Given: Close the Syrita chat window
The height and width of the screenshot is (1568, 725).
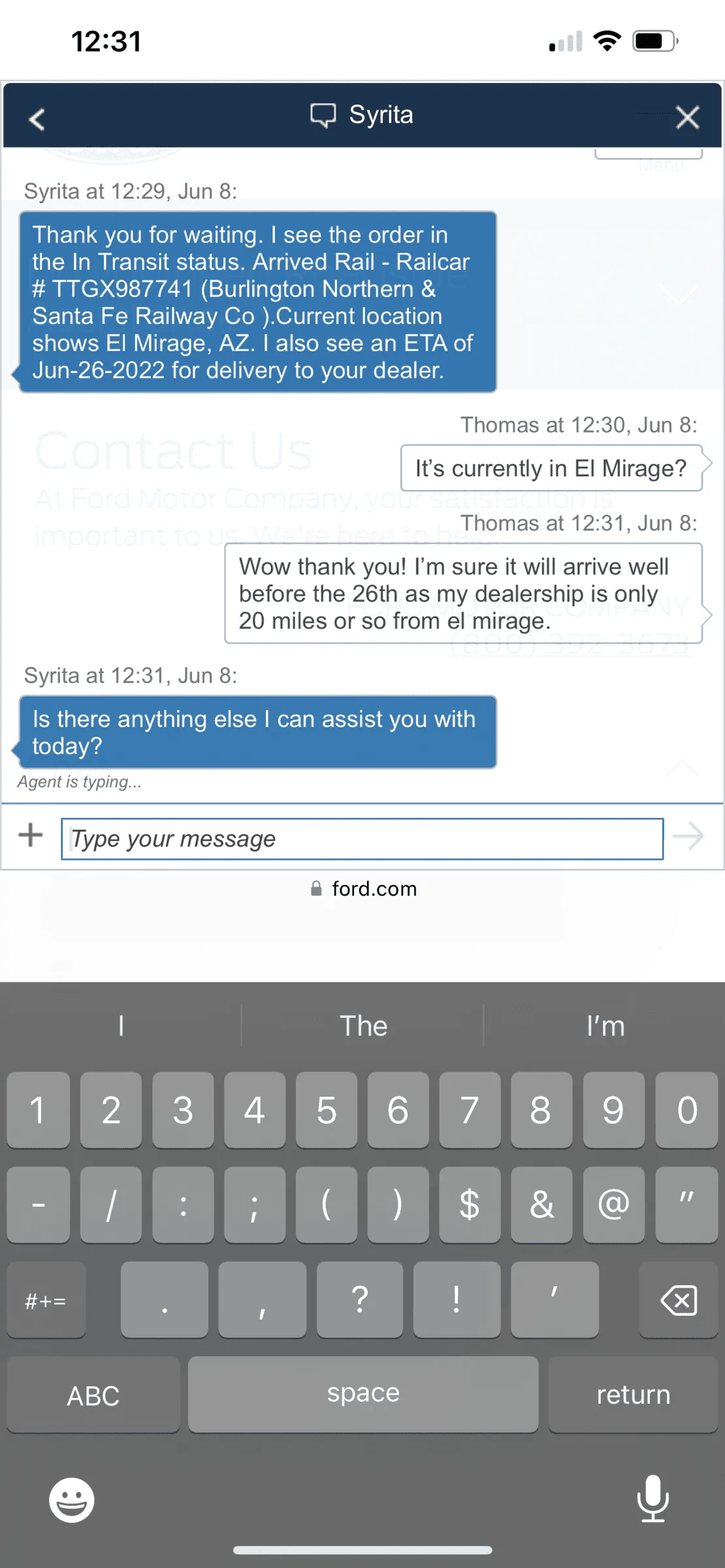Looking at the screenshot, I should [x=687, y=118].
